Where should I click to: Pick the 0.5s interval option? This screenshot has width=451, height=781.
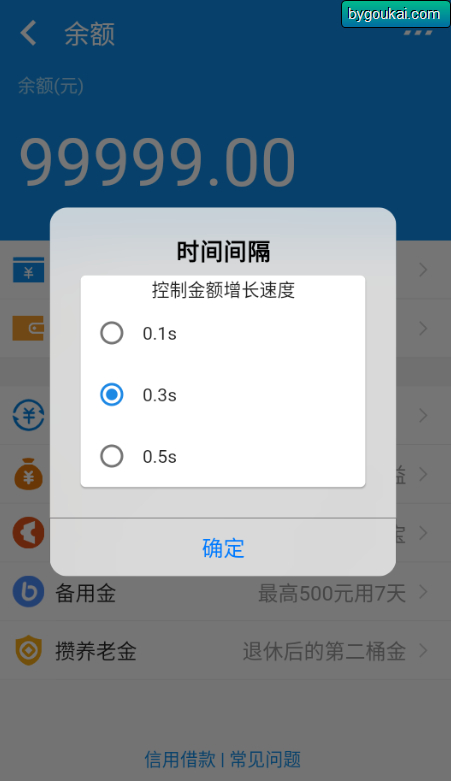coord(223,456)
